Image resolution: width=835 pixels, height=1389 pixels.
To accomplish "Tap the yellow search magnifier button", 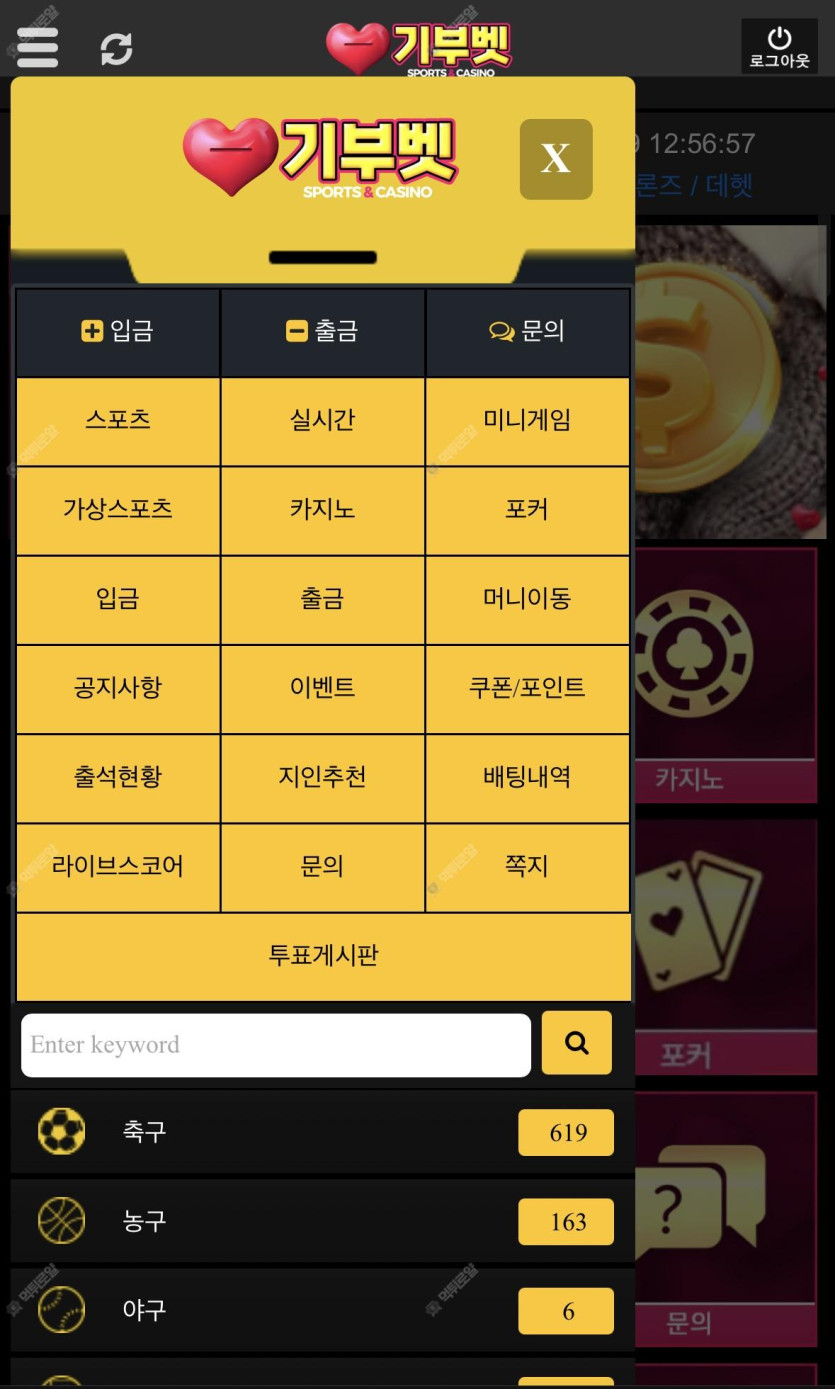I will 576,1043.
